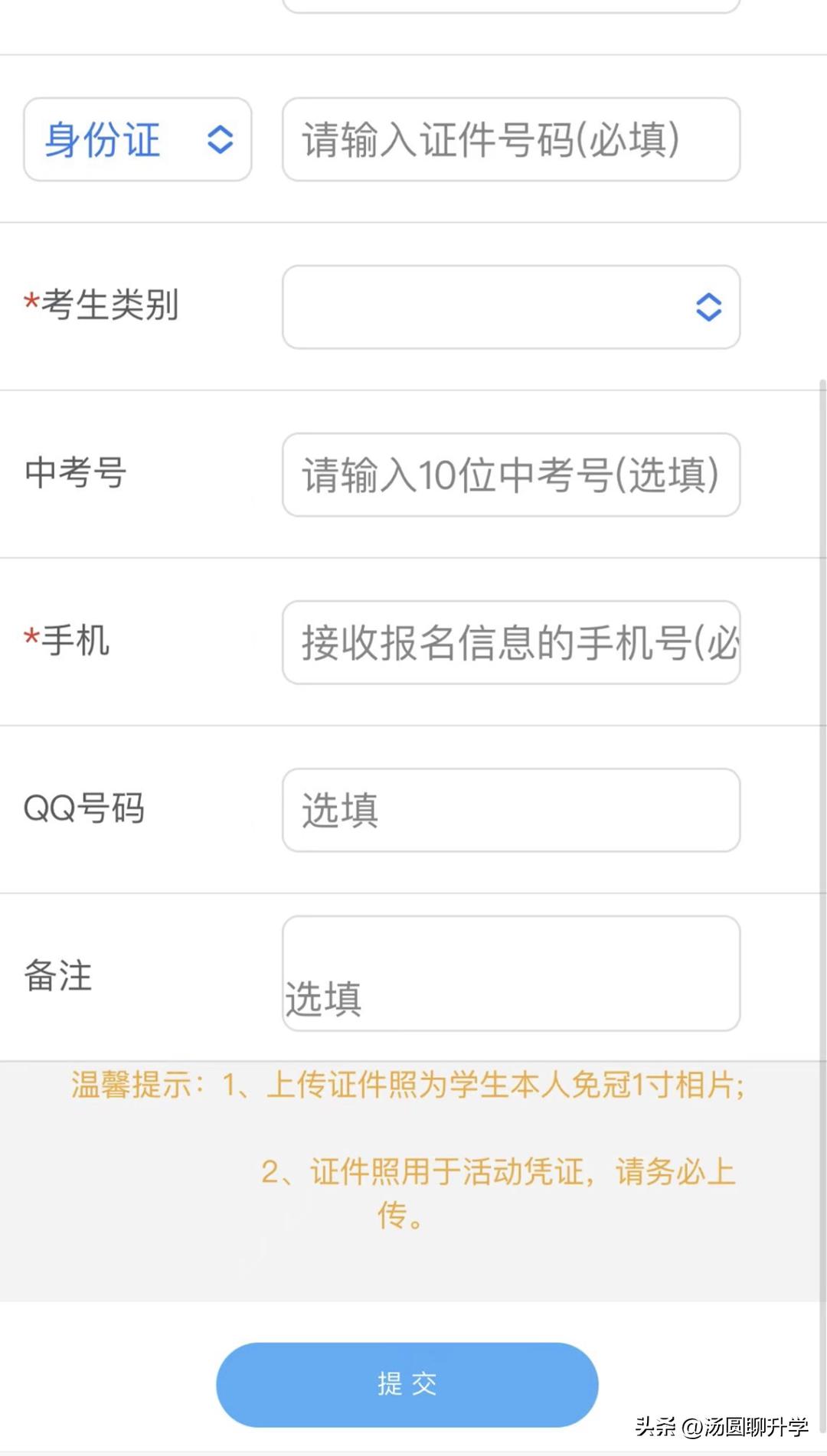Click the up-down arrows in 考生类别 field
This screenshot has height=1456, width=827.
[709, 308]
